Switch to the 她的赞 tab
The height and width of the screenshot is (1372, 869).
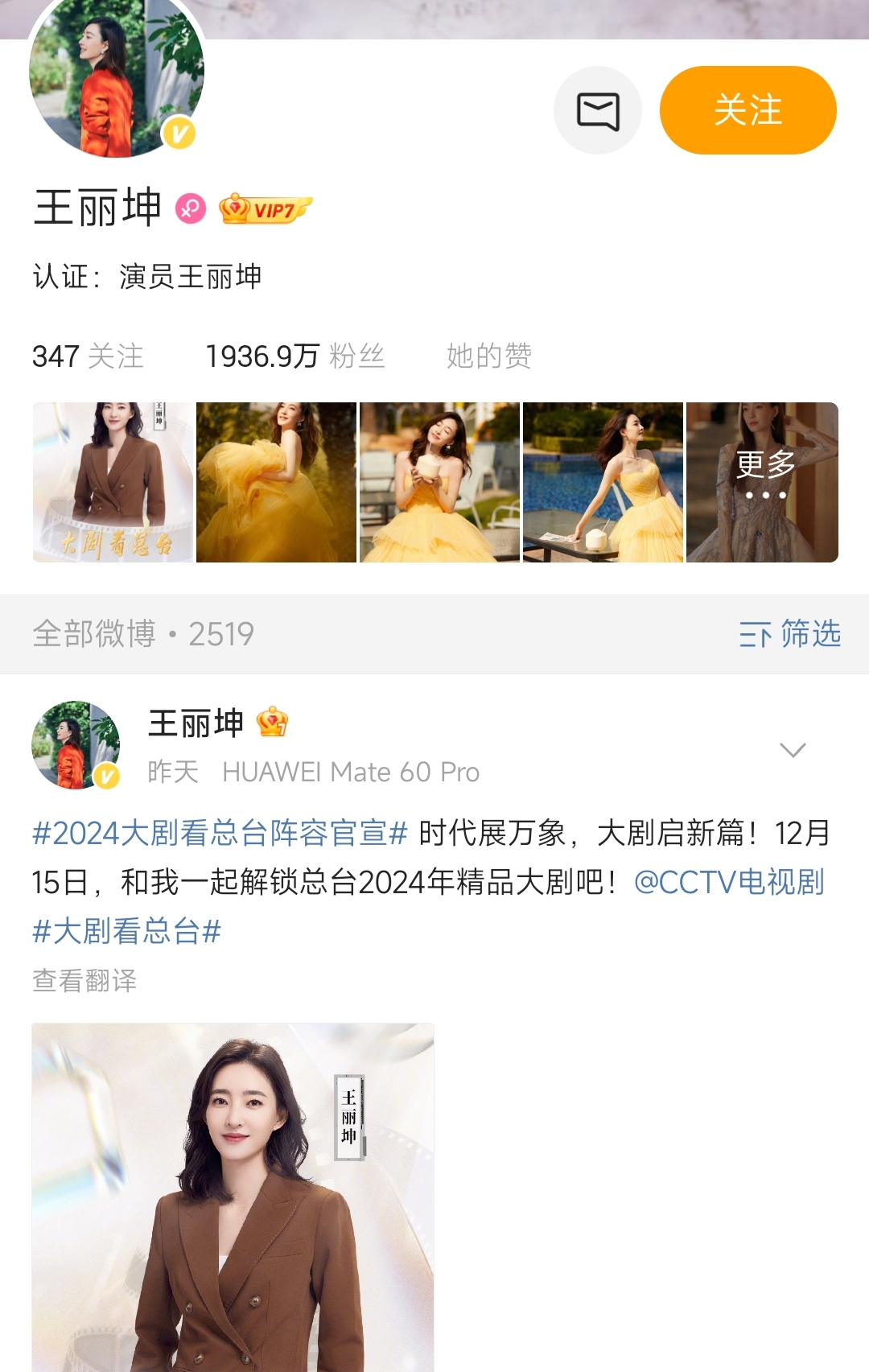point(488,356)
